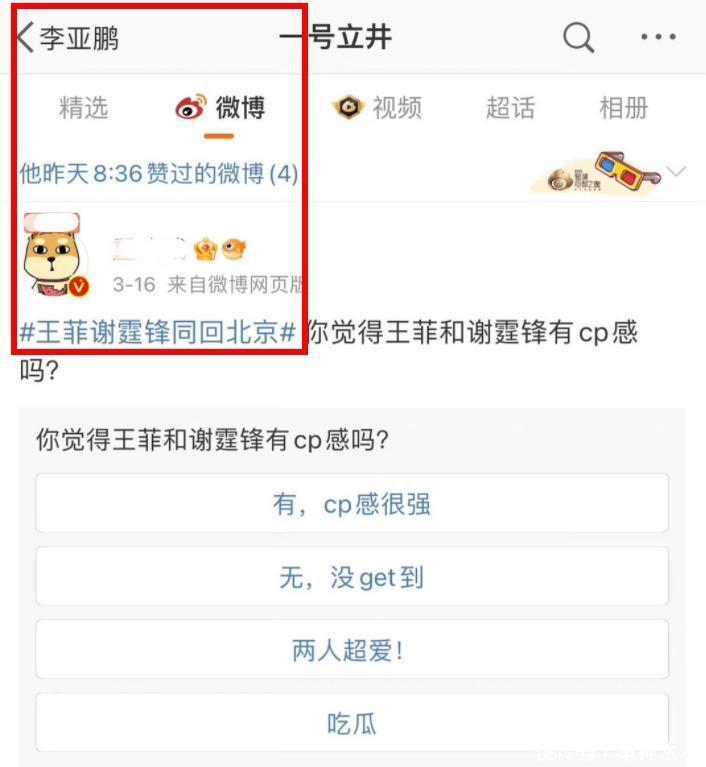Choose the 两人超爱! poll option
The width and height of the screenshot is (706, 767).
tap(352, 650)
